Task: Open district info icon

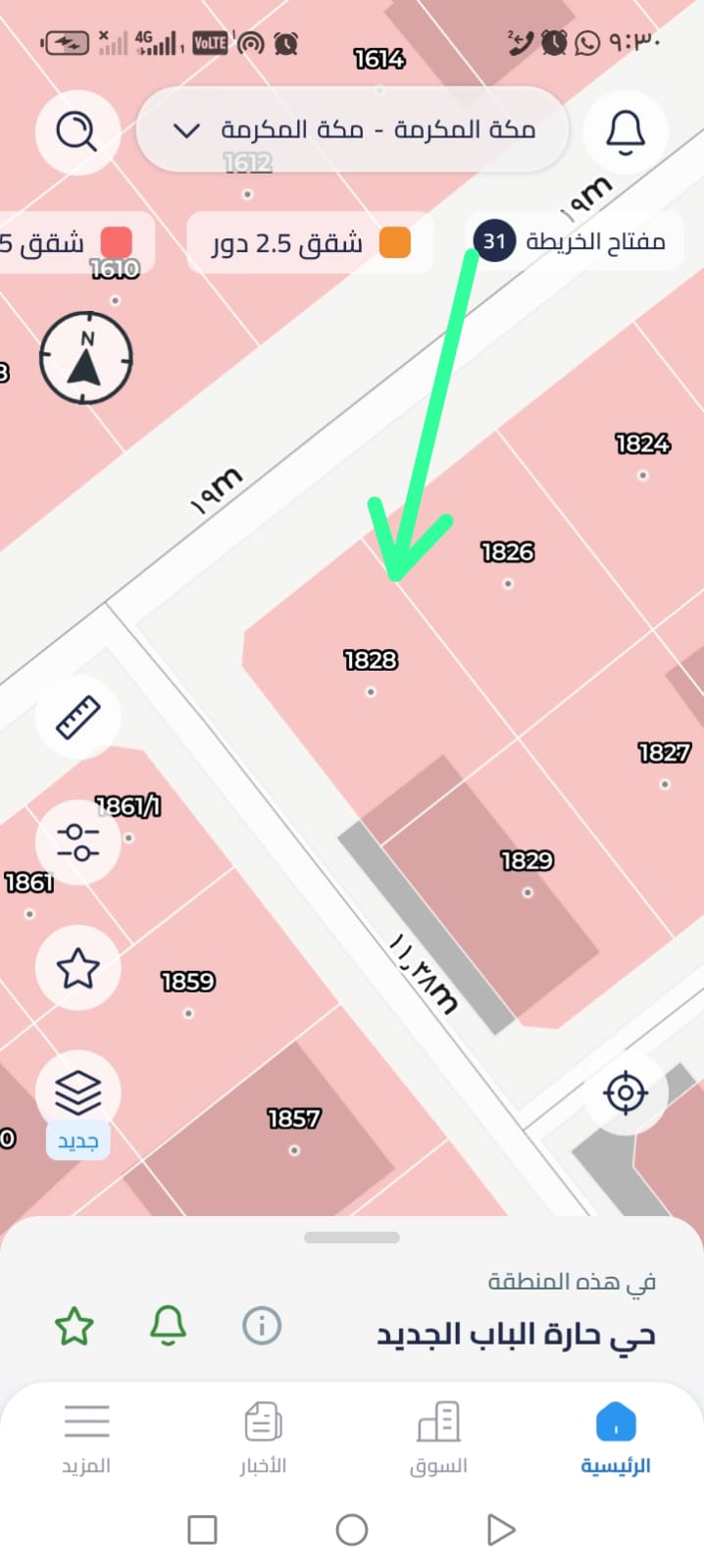Action: click(x=262, y=1326)
